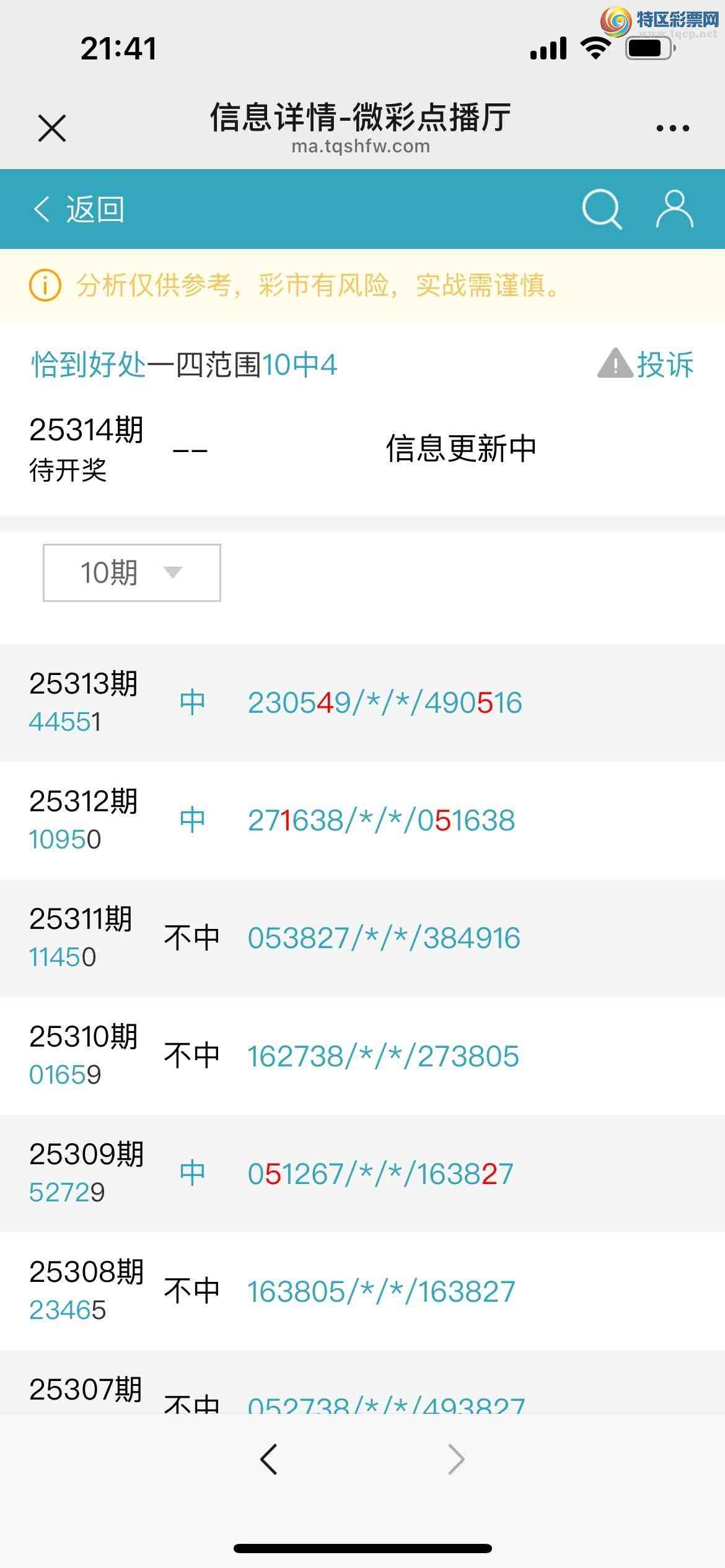Viewport: 725px width, 1568px height.
Task: Open the user profile icon
Action: coord(674,209)
